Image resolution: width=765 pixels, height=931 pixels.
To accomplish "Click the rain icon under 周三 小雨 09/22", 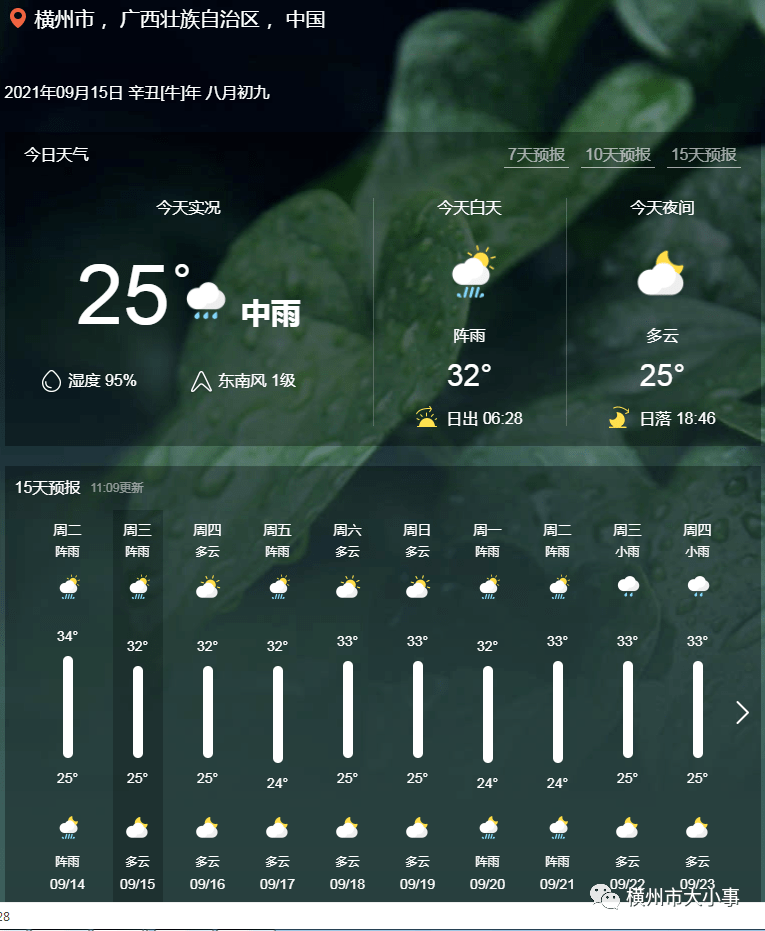I will pos(627,587).
